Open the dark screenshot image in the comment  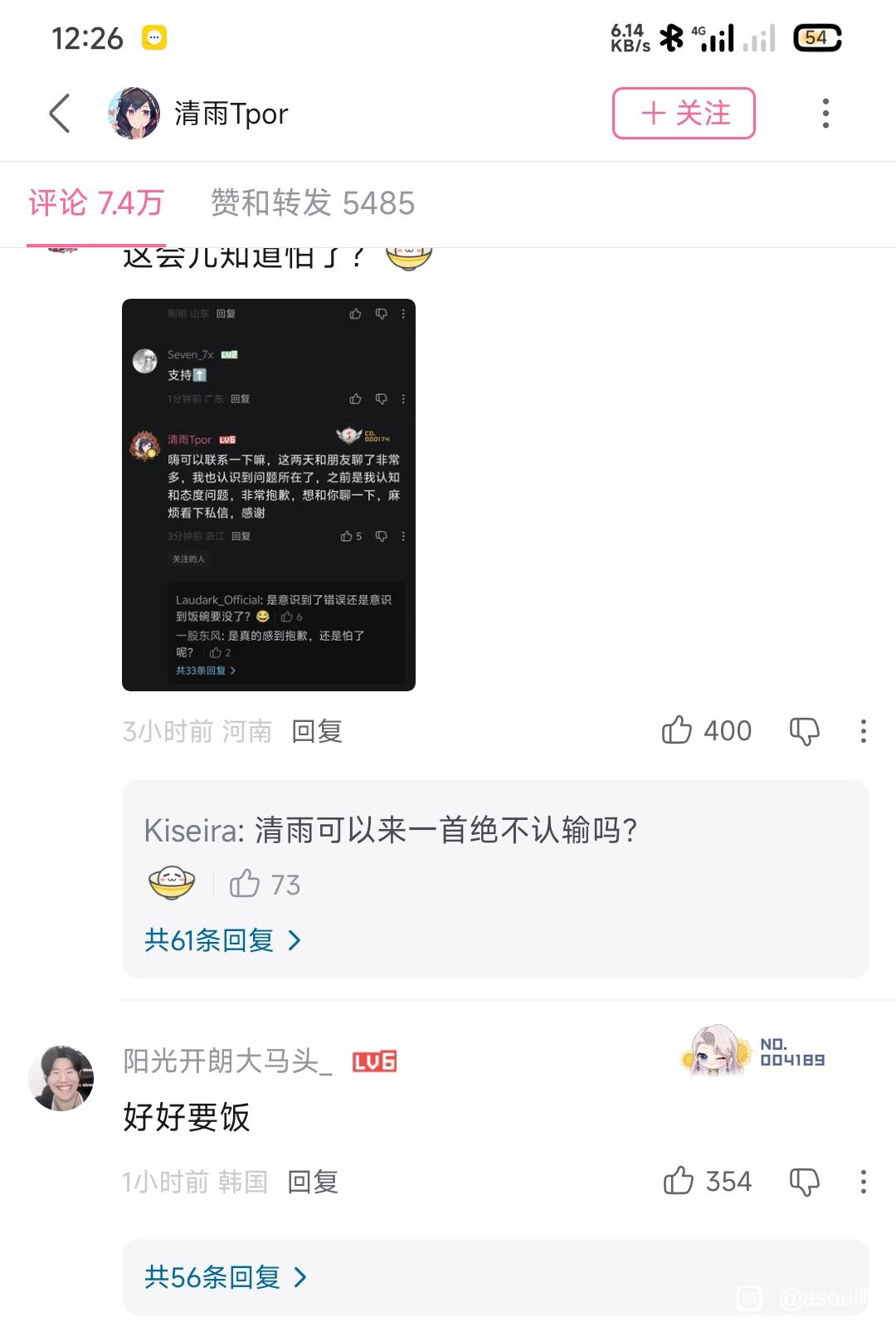[x=268, y=495]
